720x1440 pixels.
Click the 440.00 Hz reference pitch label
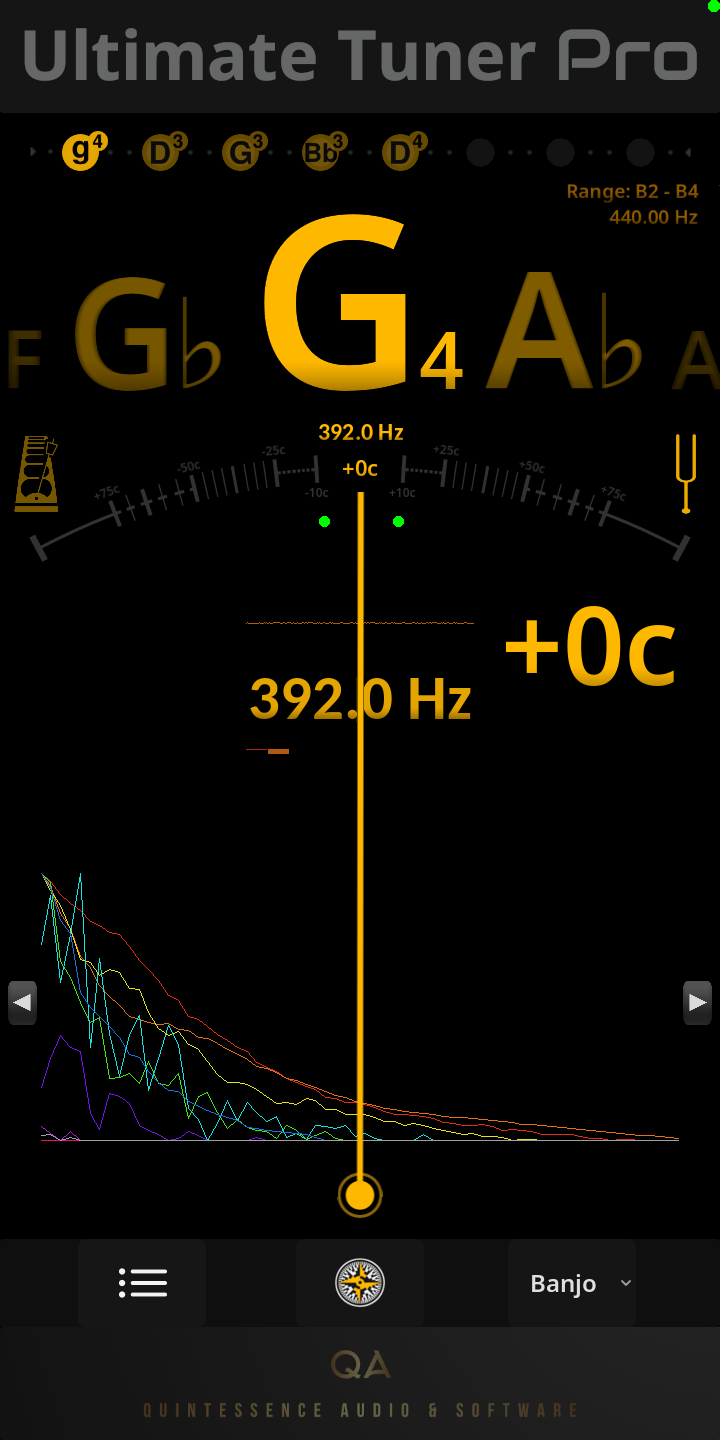pyautogui.click(x=654, y=217)
